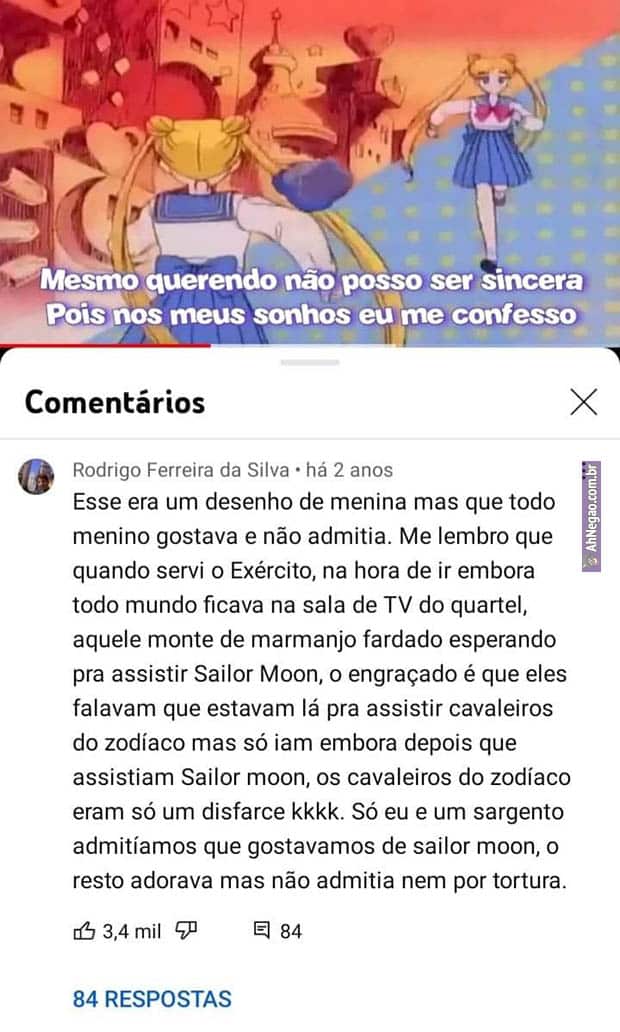Like Rodrigo Ferreira da Silva's comment
Screen dimensions: 620x1032
(x=85, y=931)
